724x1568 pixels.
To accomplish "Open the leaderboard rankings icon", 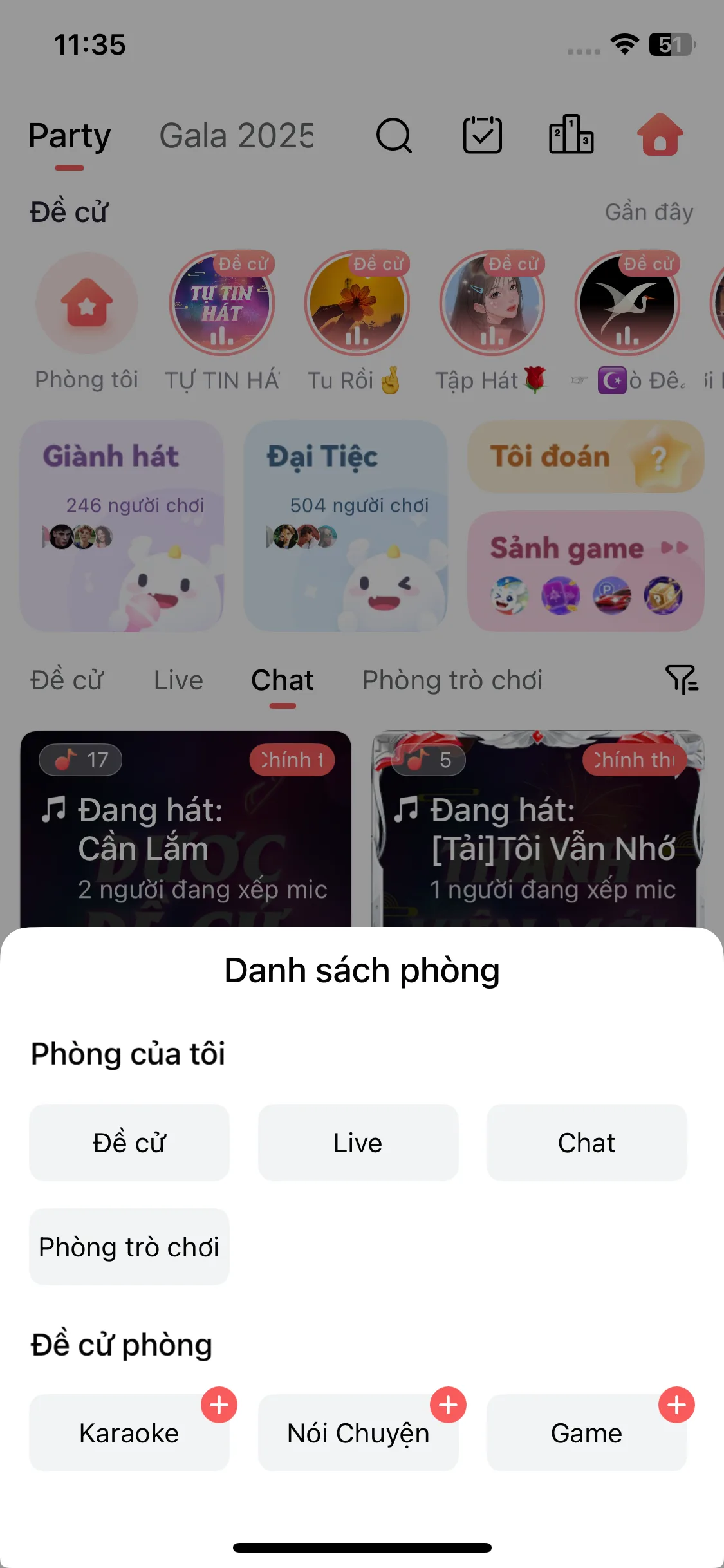I will pyautogui.click(x=571, y=136).
